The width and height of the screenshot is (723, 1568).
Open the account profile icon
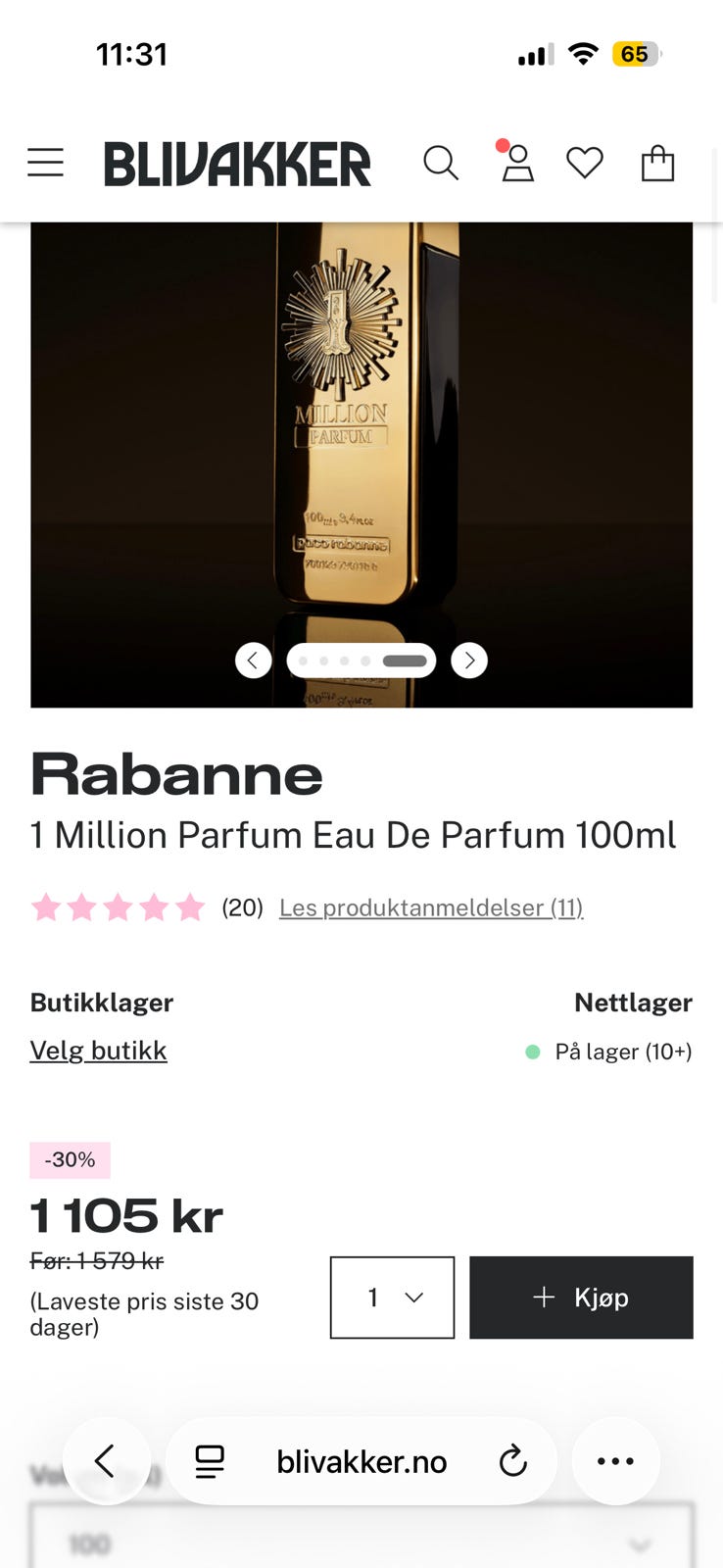(516, 164)
